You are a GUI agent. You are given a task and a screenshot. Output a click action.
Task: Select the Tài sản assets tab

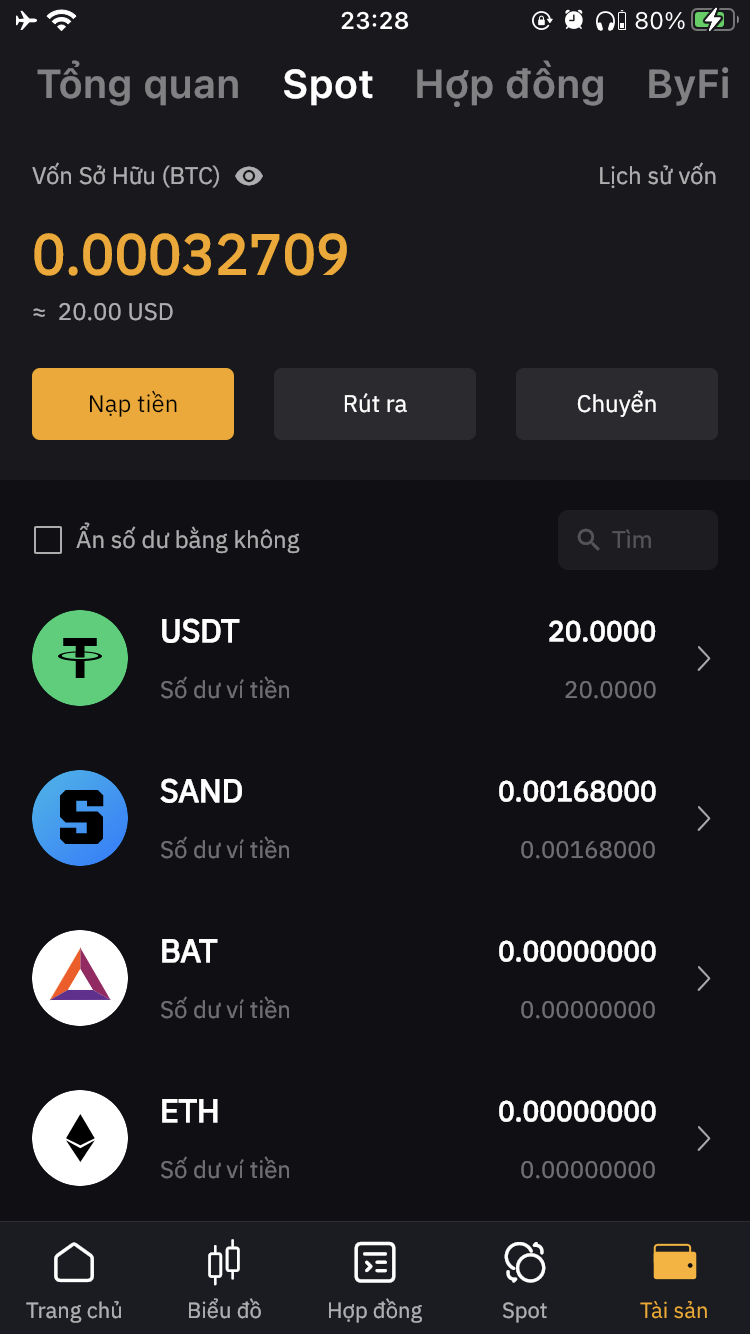tap(674, 1280)
